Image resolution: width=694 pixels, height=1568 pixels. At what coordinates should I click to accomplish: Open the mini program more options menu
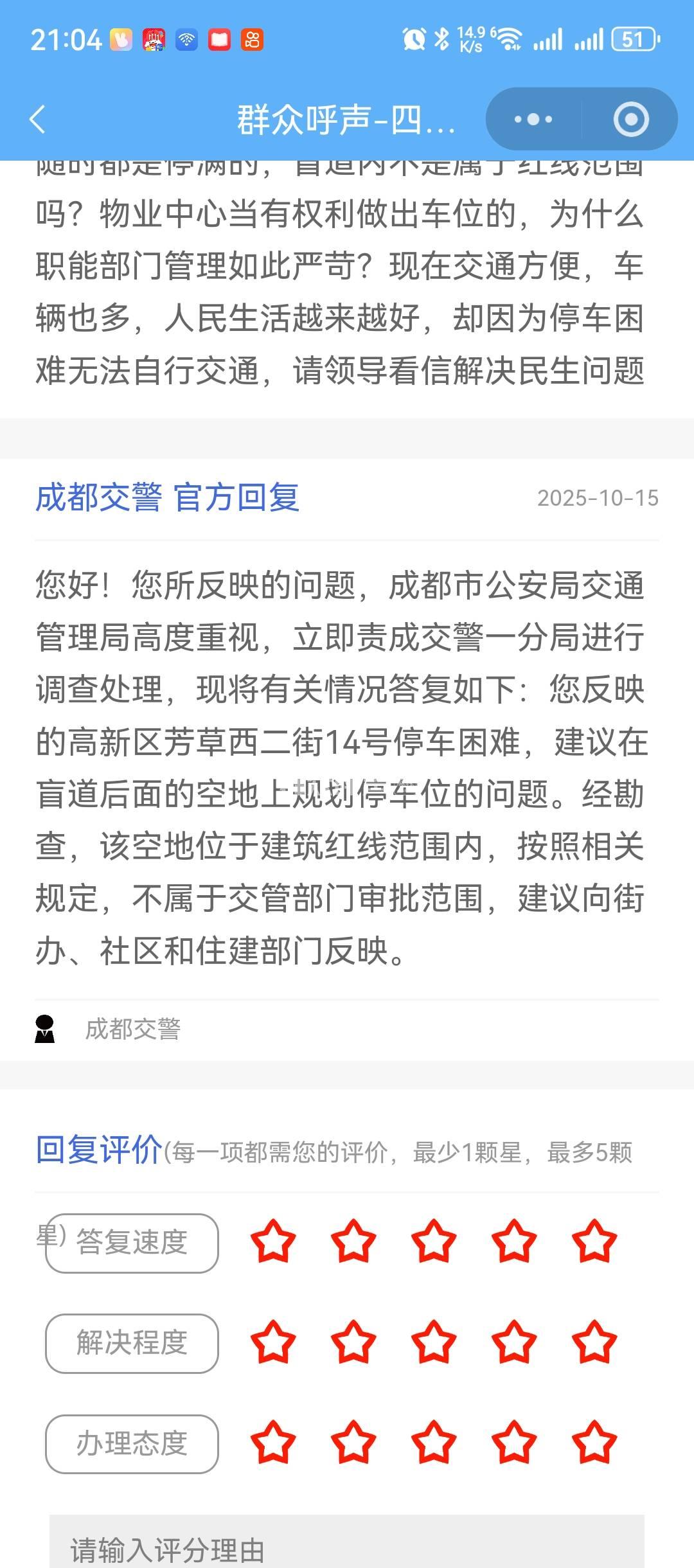click(x=533, y=120)
